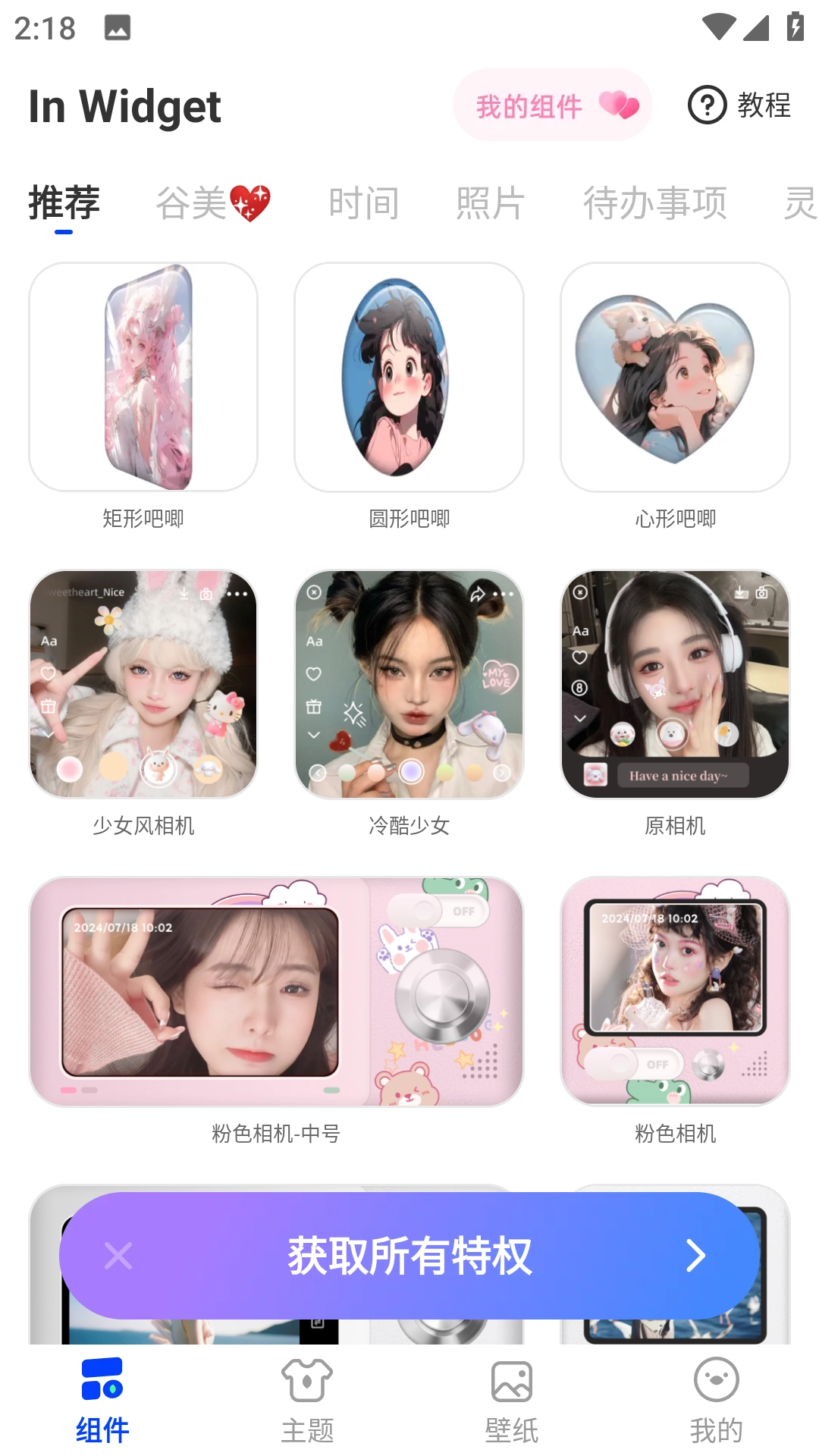
Task: Open the 粉色相机-中号 widget
Action: [276, 991]
